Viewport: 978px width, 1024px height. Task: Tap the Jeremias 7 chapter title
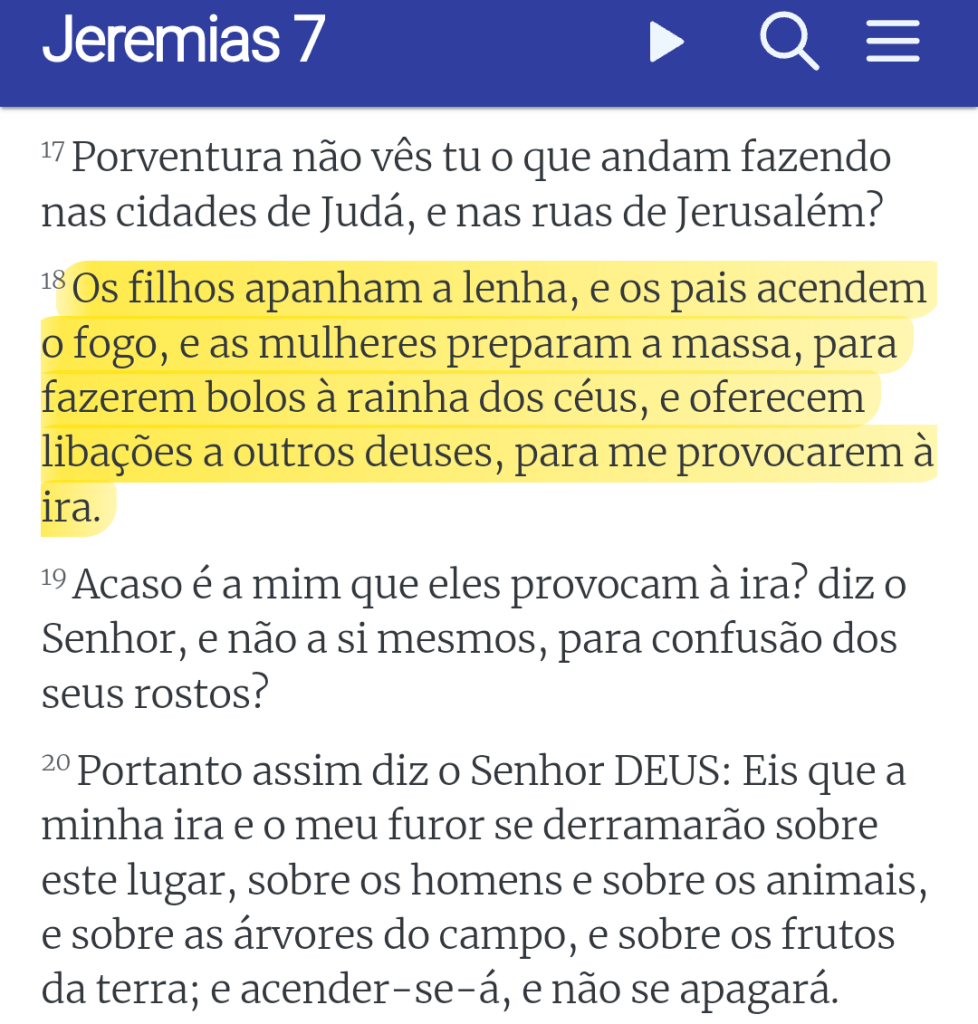pyautogui.click(x=183, y=41)
